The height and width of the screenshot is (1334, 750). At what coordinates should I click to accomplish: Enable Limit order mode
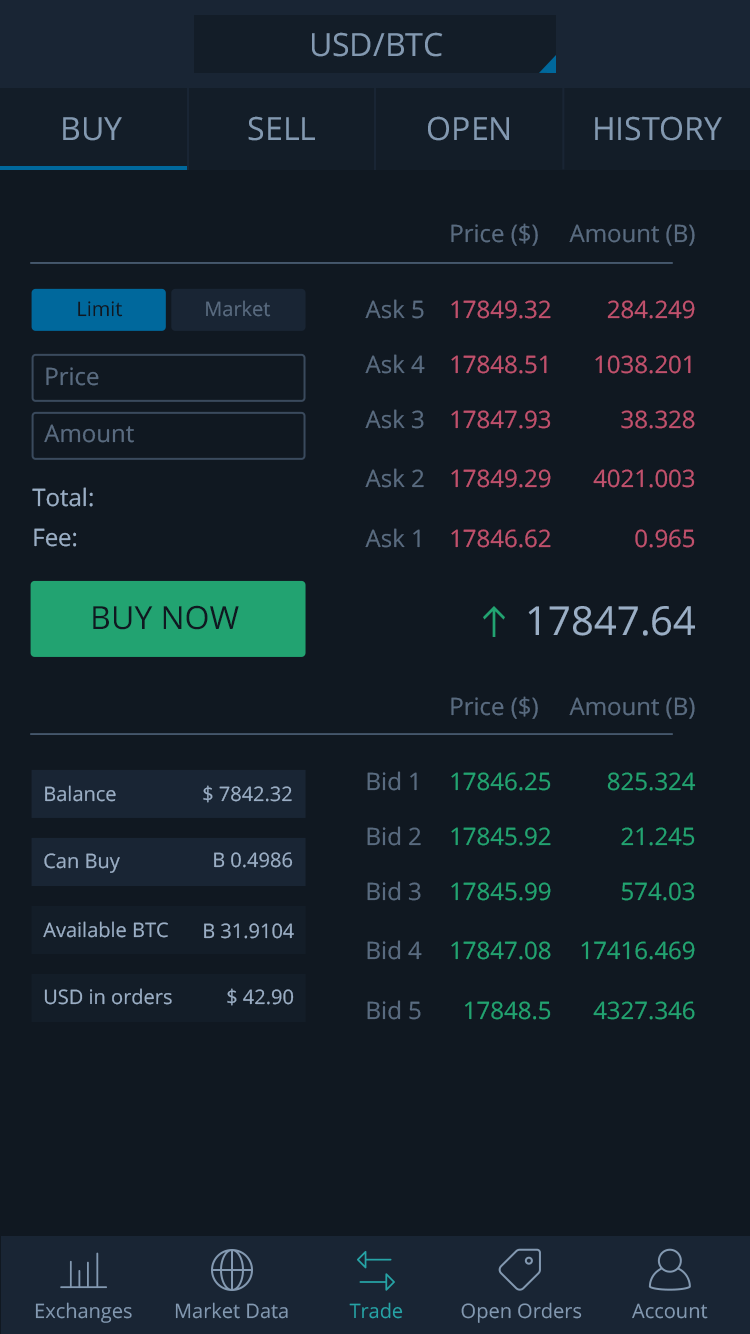tap(98, 309)
